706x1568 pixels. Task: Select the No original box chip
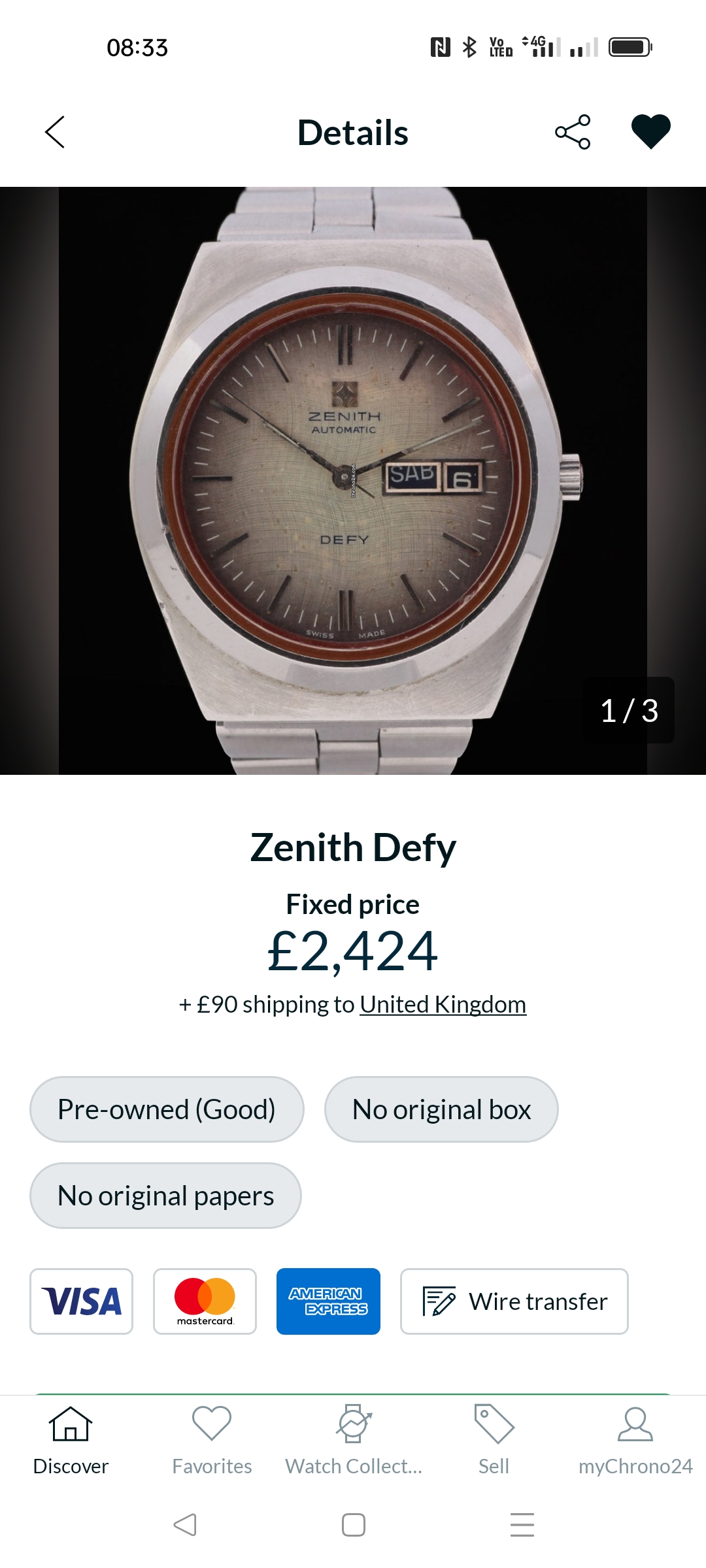441,1109
